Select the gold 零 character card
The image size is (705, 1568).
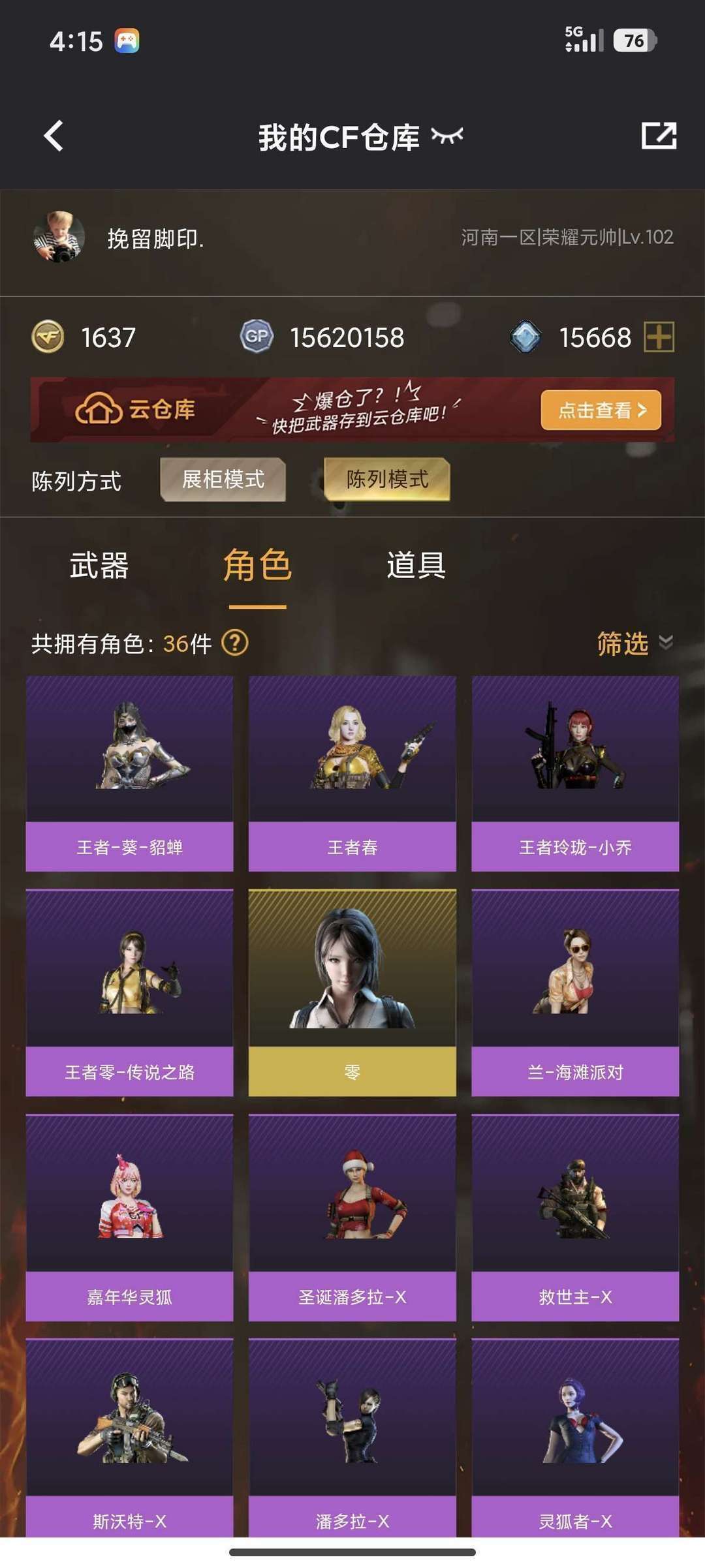[352, 992]
